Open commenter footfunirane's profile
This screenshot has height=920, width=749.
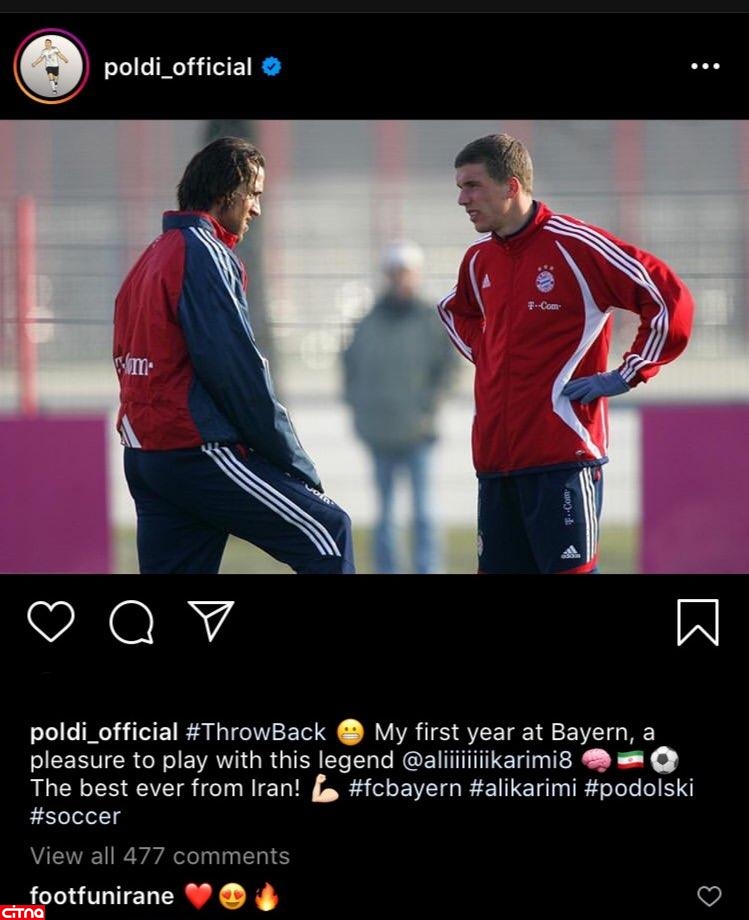(102, 896)
